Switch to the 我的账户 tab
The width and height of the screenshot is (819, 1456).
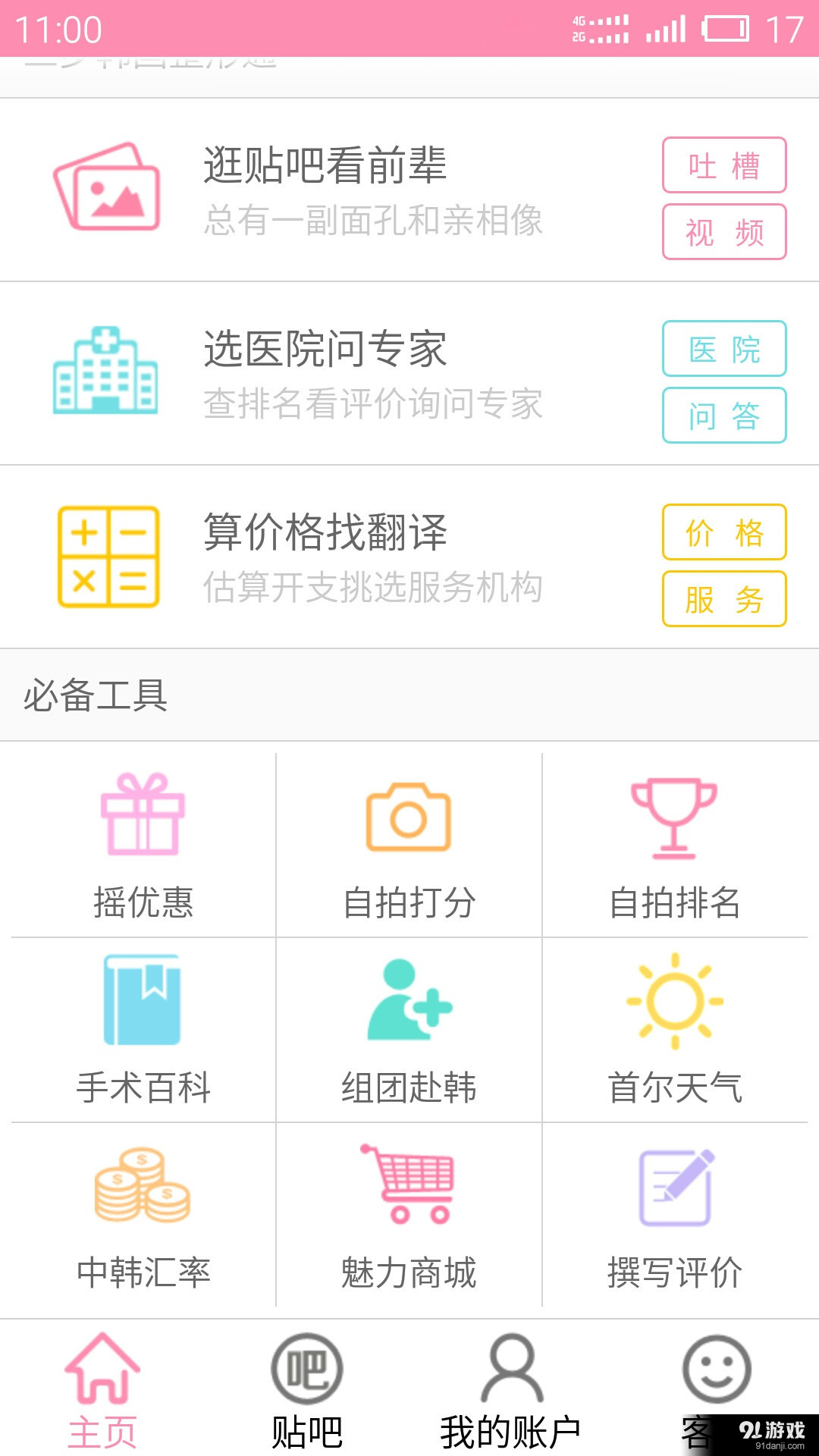(x=512, y=1389)
